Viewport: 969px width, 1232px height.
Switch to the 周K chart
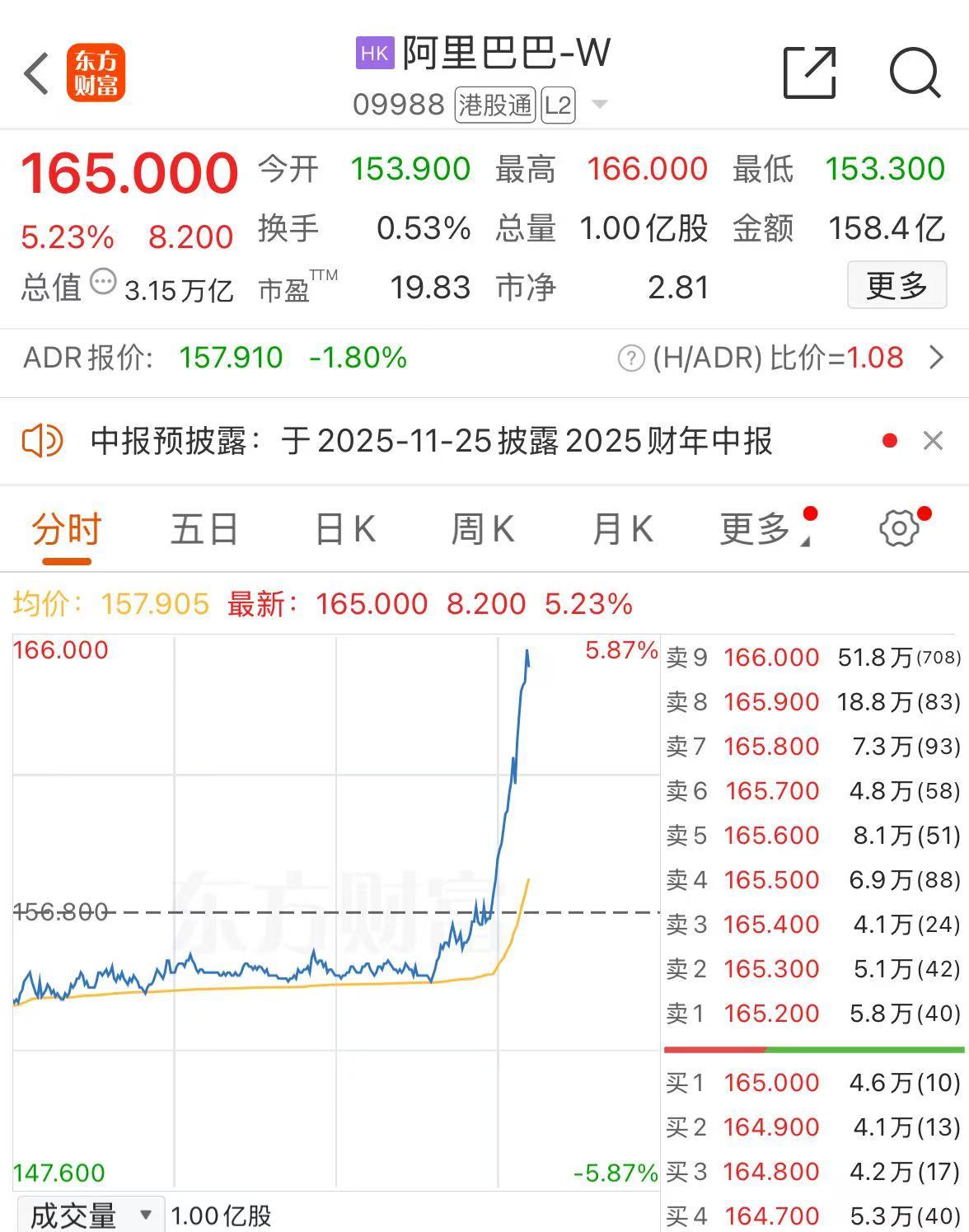tap(483, 529)
